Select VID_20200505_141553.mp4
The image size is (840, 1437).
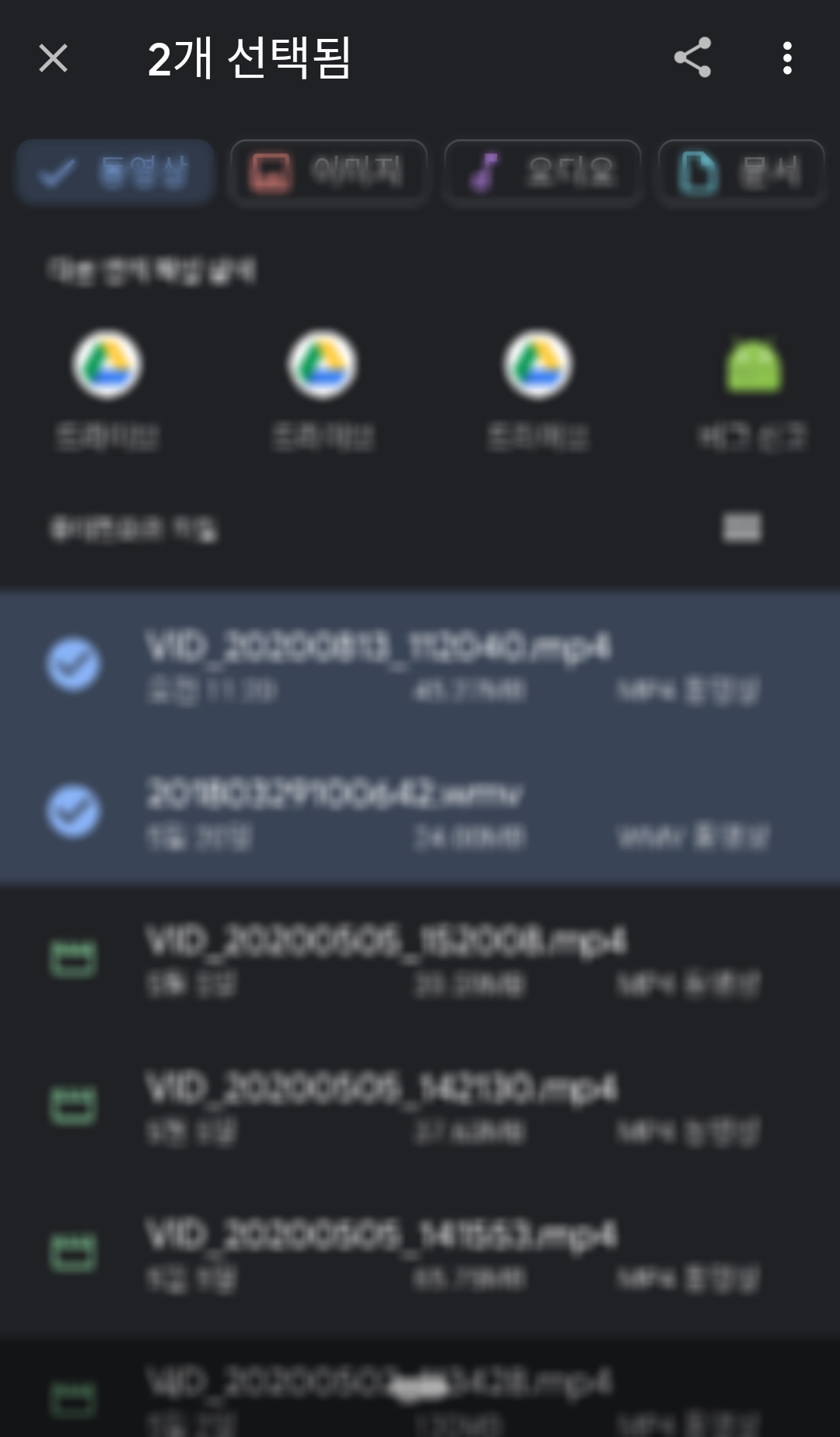click(x=73, y=1253)
